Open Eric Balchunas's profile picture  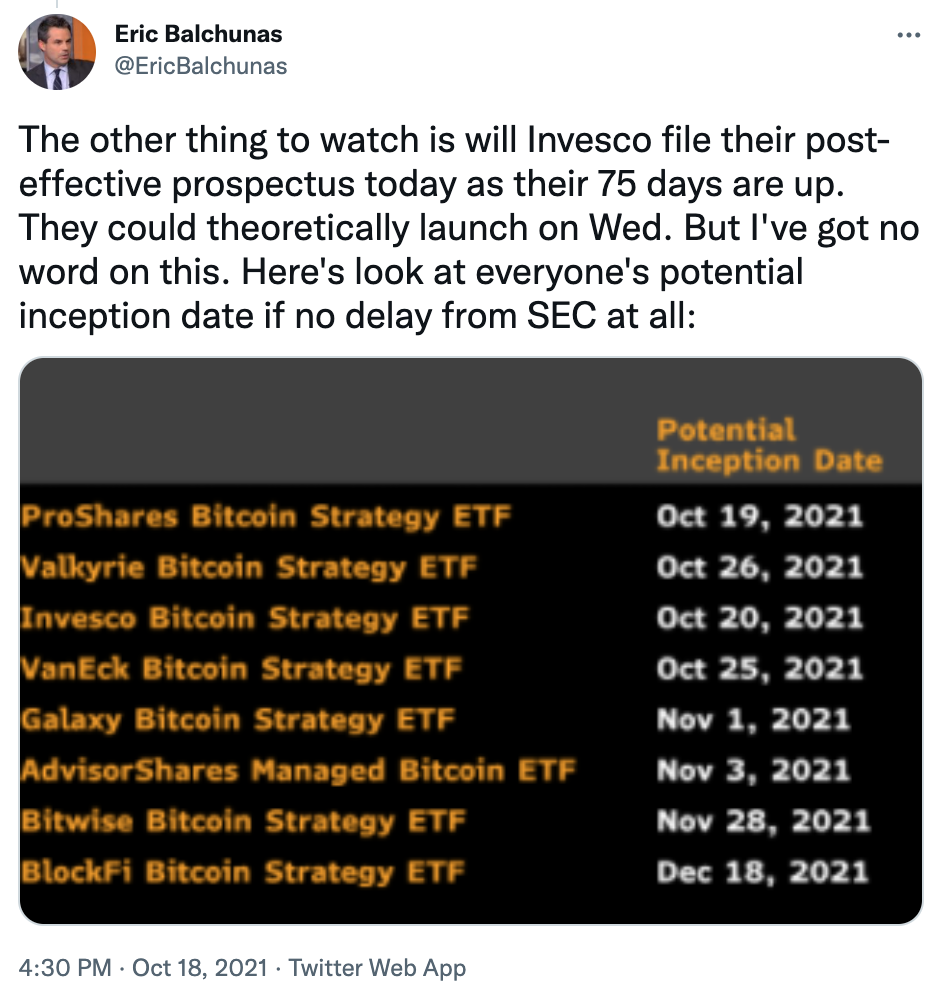pos(59,50)
